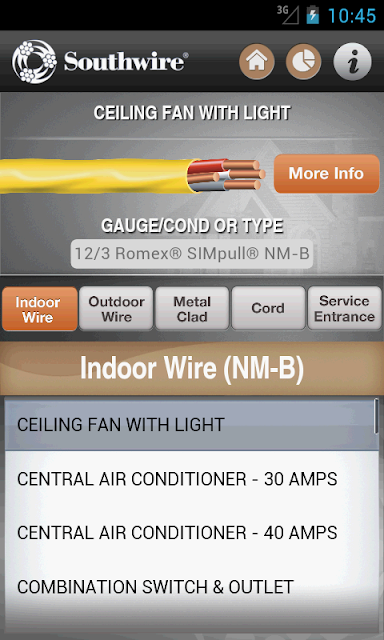
Task: Switch to the Service Entrance tab
Action: click(x=344, y=308)
